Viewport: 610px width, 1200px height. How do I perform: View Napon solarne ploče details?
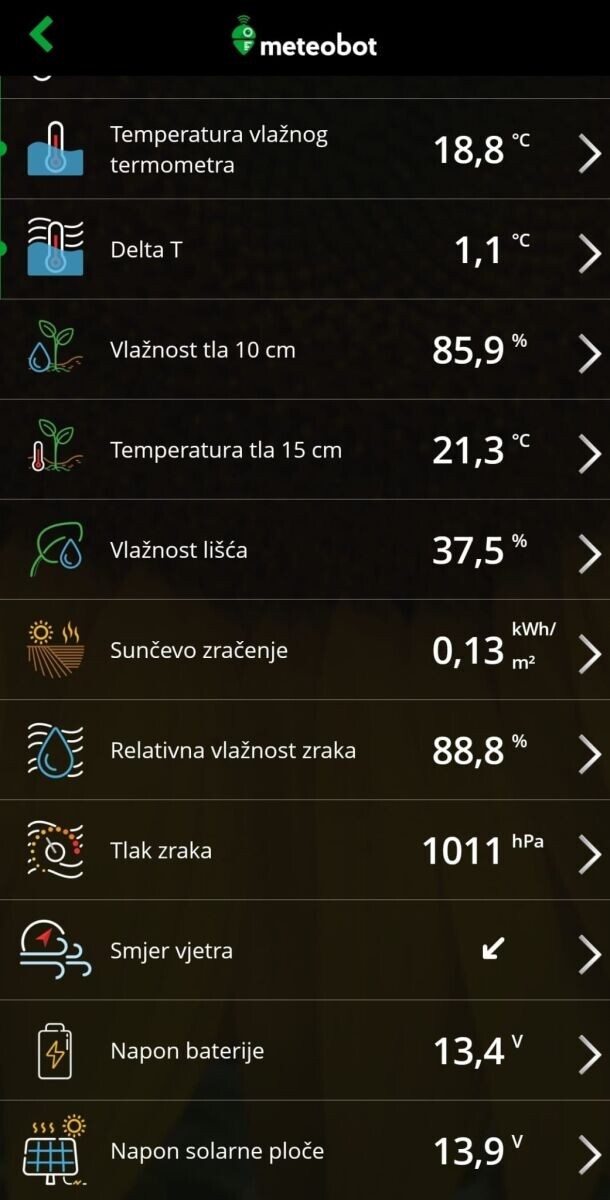[x=305, y=1150]
